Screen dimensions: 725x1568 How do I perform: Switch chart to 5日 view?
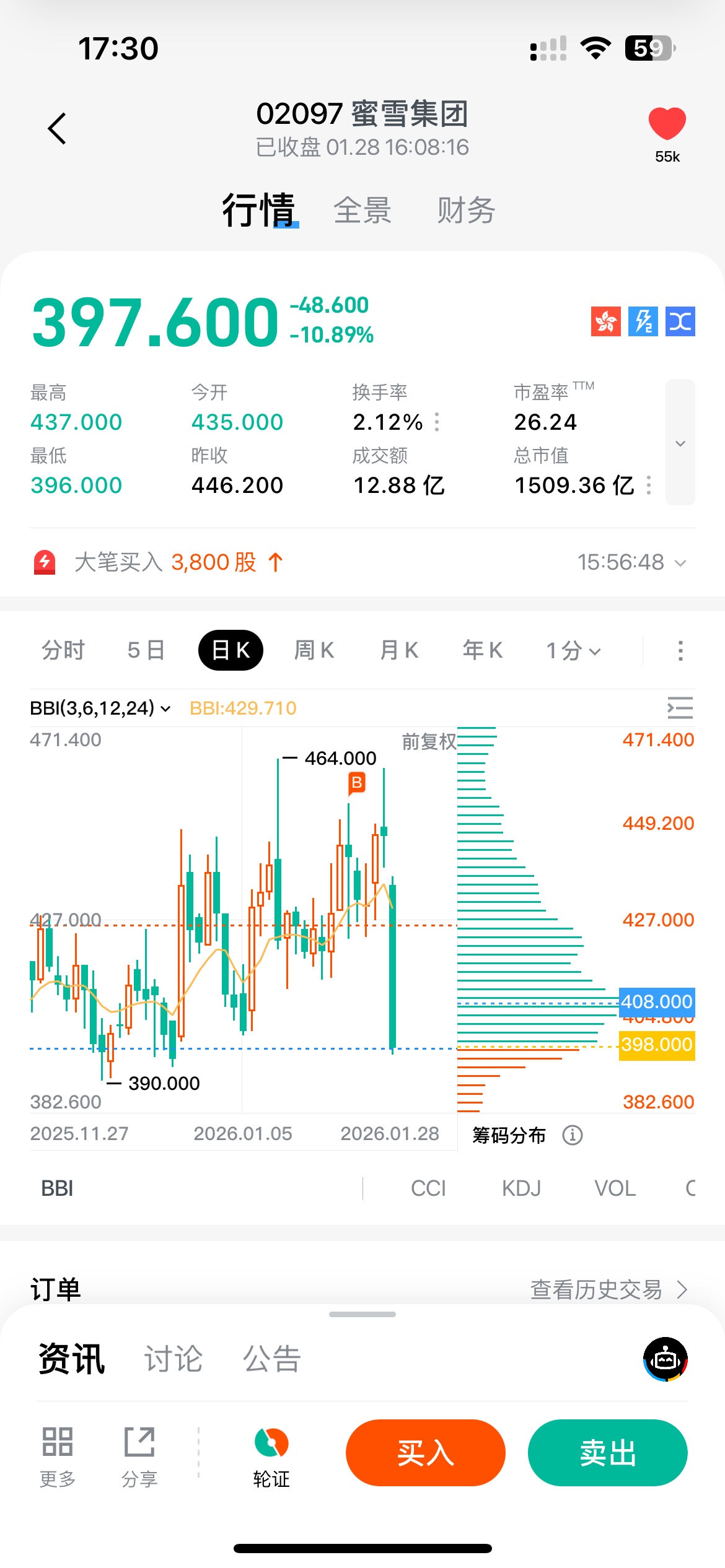point(146,651)
